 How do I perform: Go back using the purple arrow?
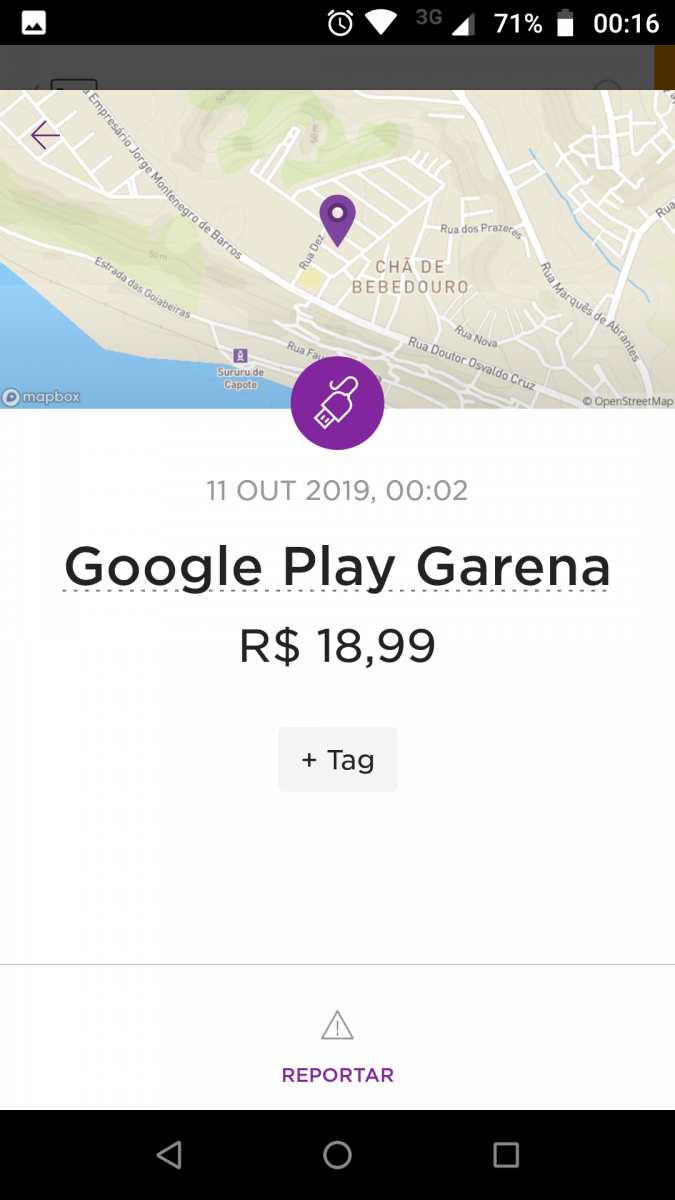coord(45,135)
